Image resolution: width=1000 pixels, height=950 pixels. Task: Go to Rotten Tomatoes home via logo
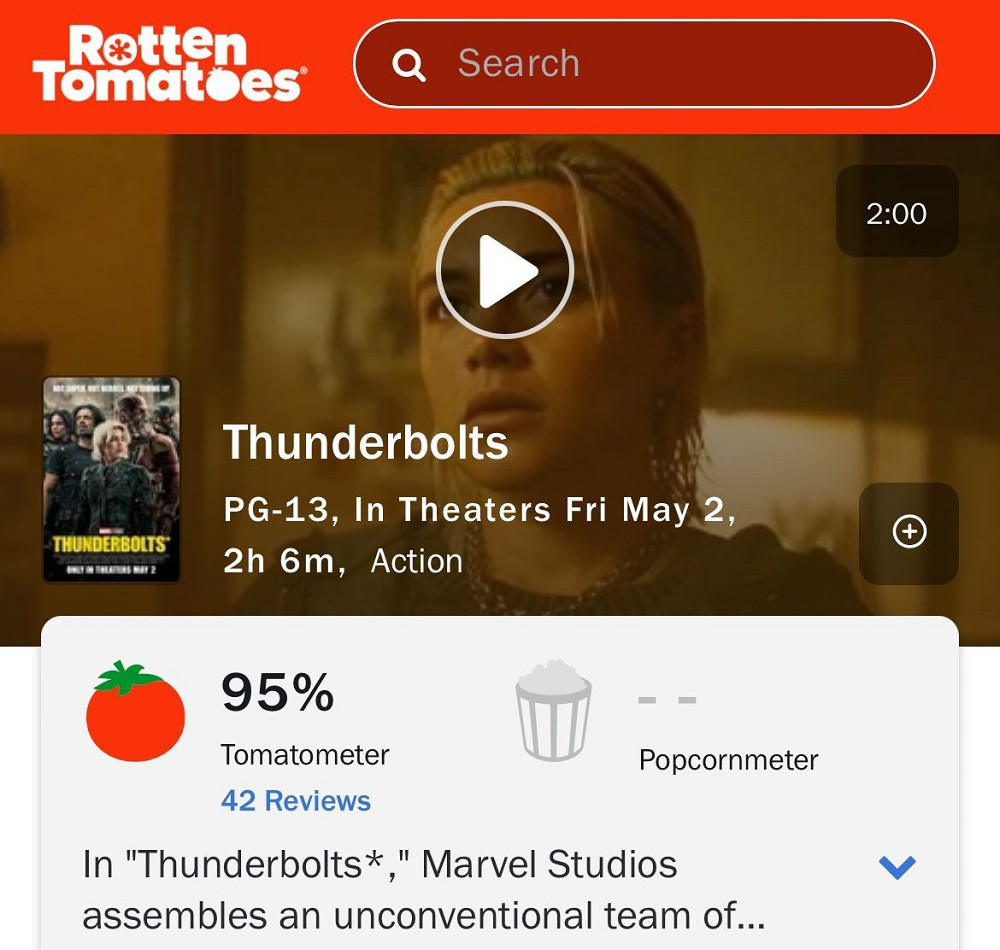pos(168,64)
